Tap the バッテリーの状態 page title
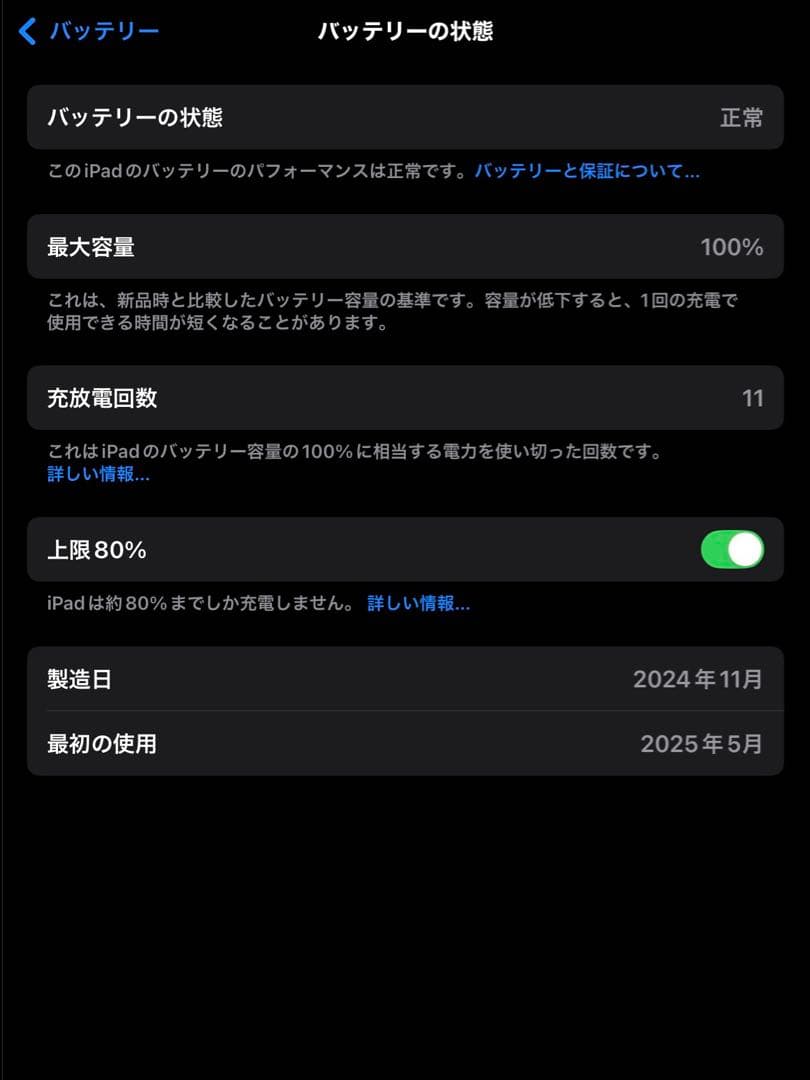Viewport: 810px width, 1080px height. click(x=405, y=31)
